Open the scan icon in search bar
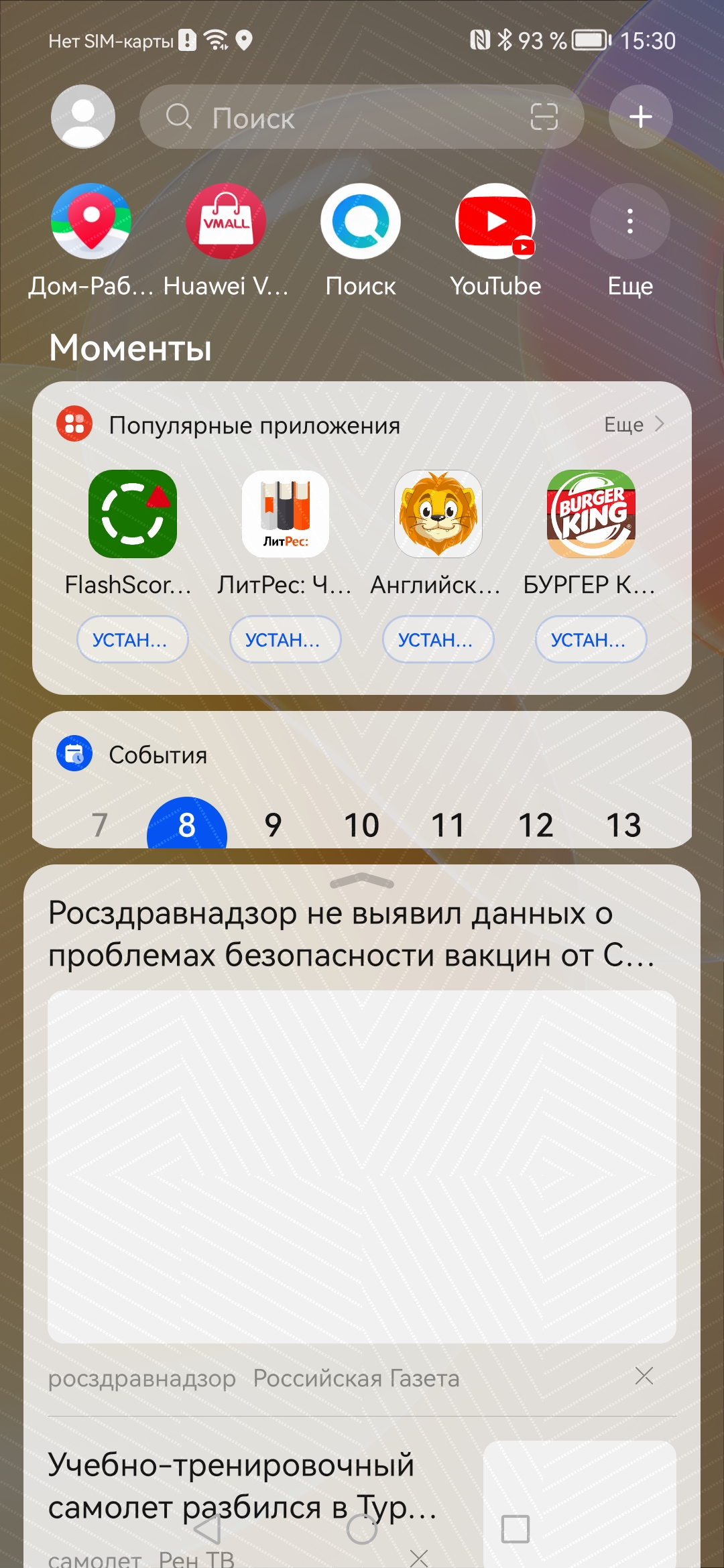The image size is (724, 1568). 544,117
